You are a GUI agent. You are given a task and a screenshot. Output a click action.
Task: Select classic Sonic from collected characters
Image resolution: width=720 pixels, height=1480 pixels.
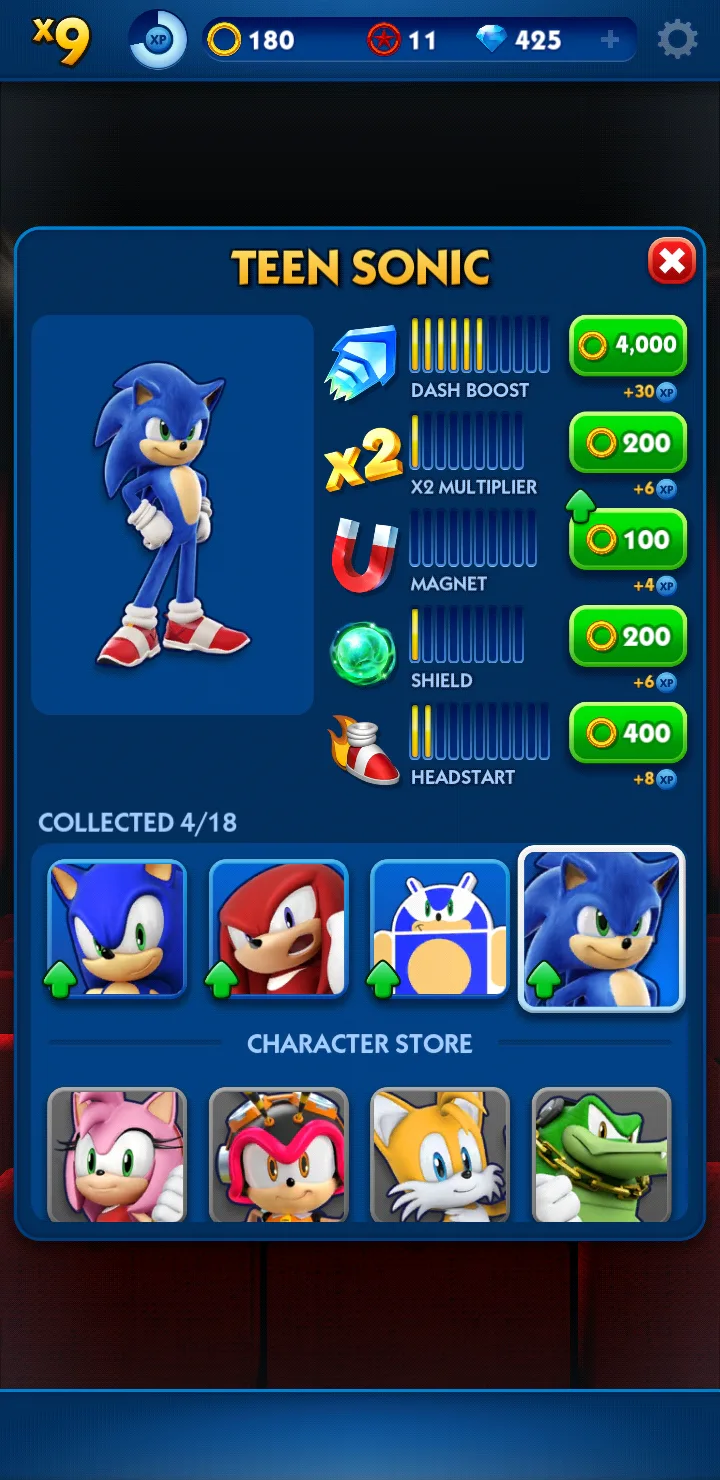[x=117, y=929]
